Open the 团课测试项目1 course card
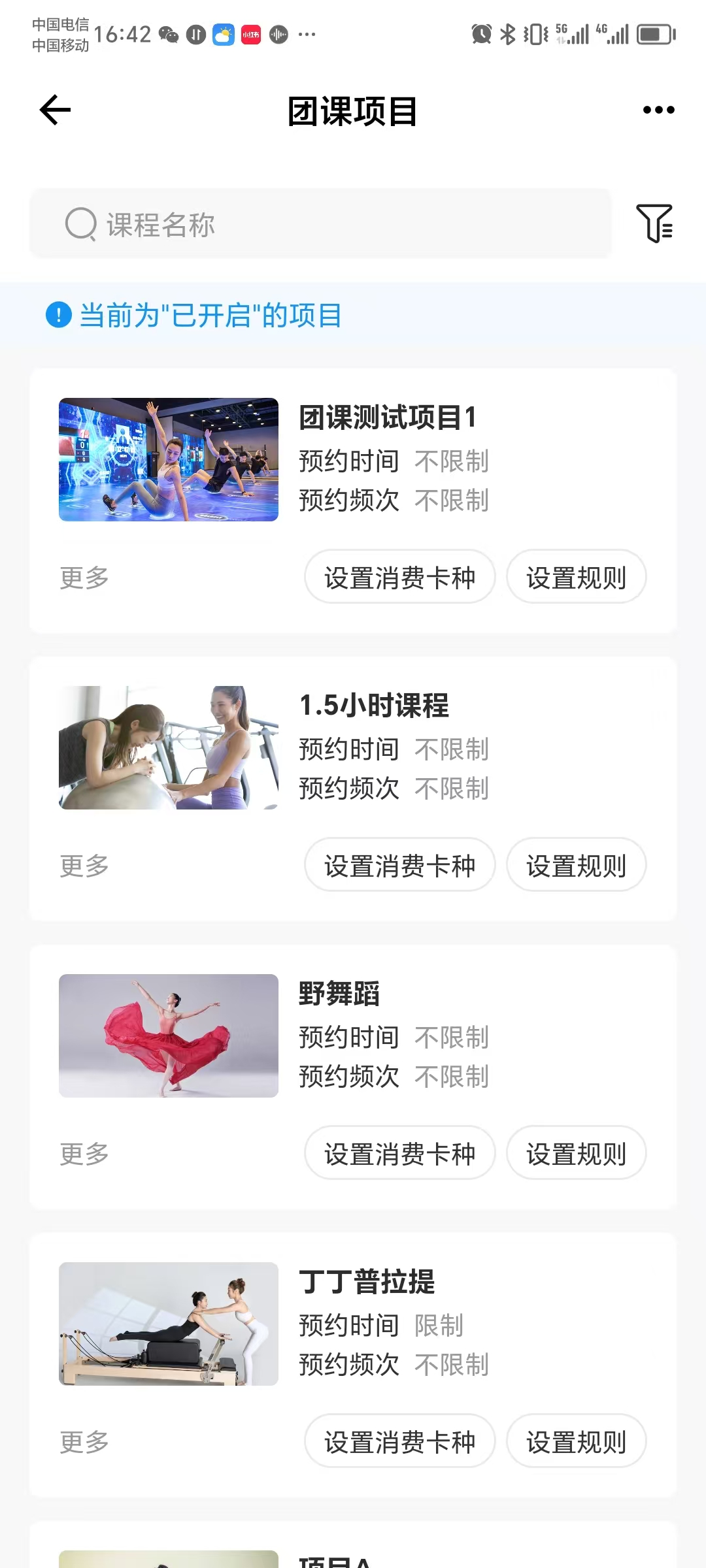Viewport: 706px width, 1568px height. click(x=353, y=500)
